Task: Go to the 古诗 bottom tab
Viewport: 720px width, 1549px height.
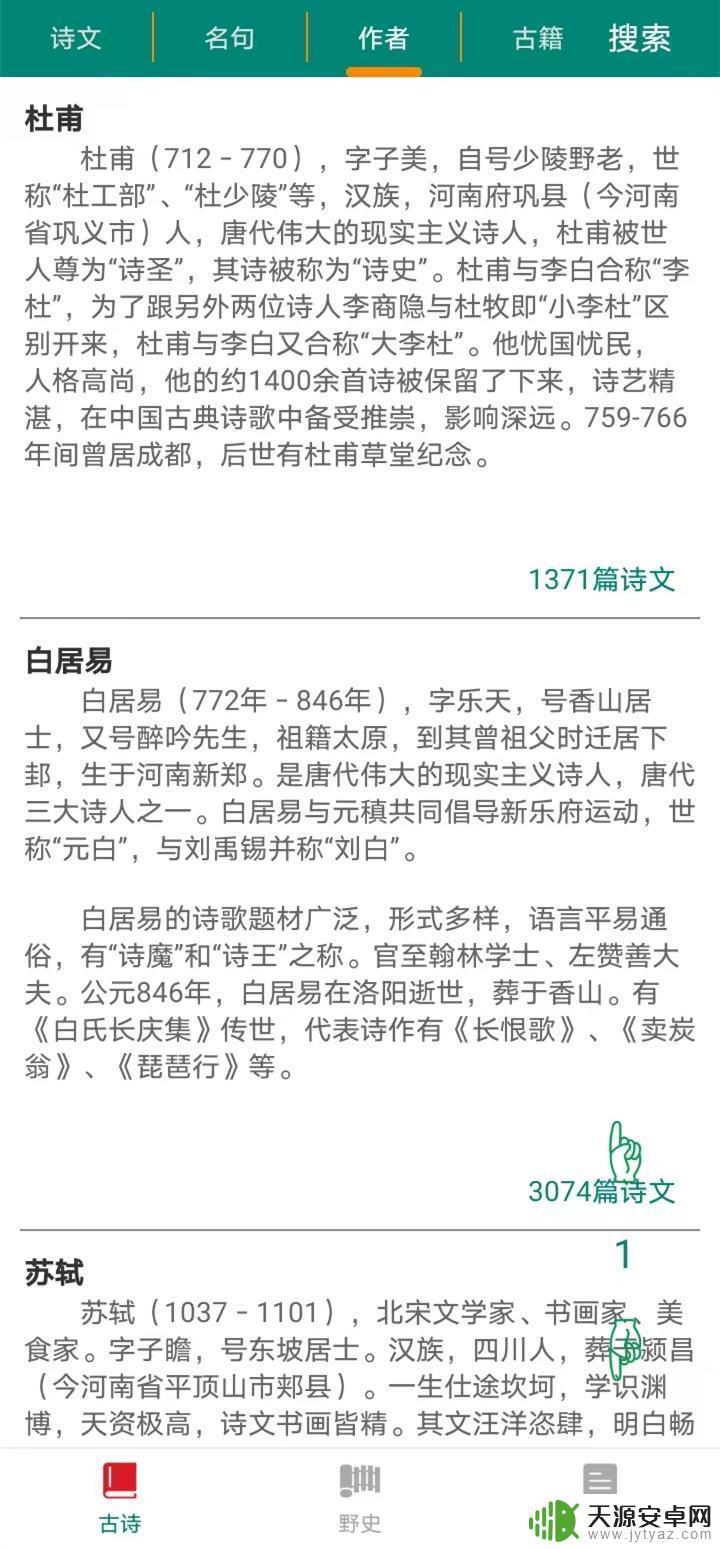Action: pyautogui.click(x=120, y=1497)
